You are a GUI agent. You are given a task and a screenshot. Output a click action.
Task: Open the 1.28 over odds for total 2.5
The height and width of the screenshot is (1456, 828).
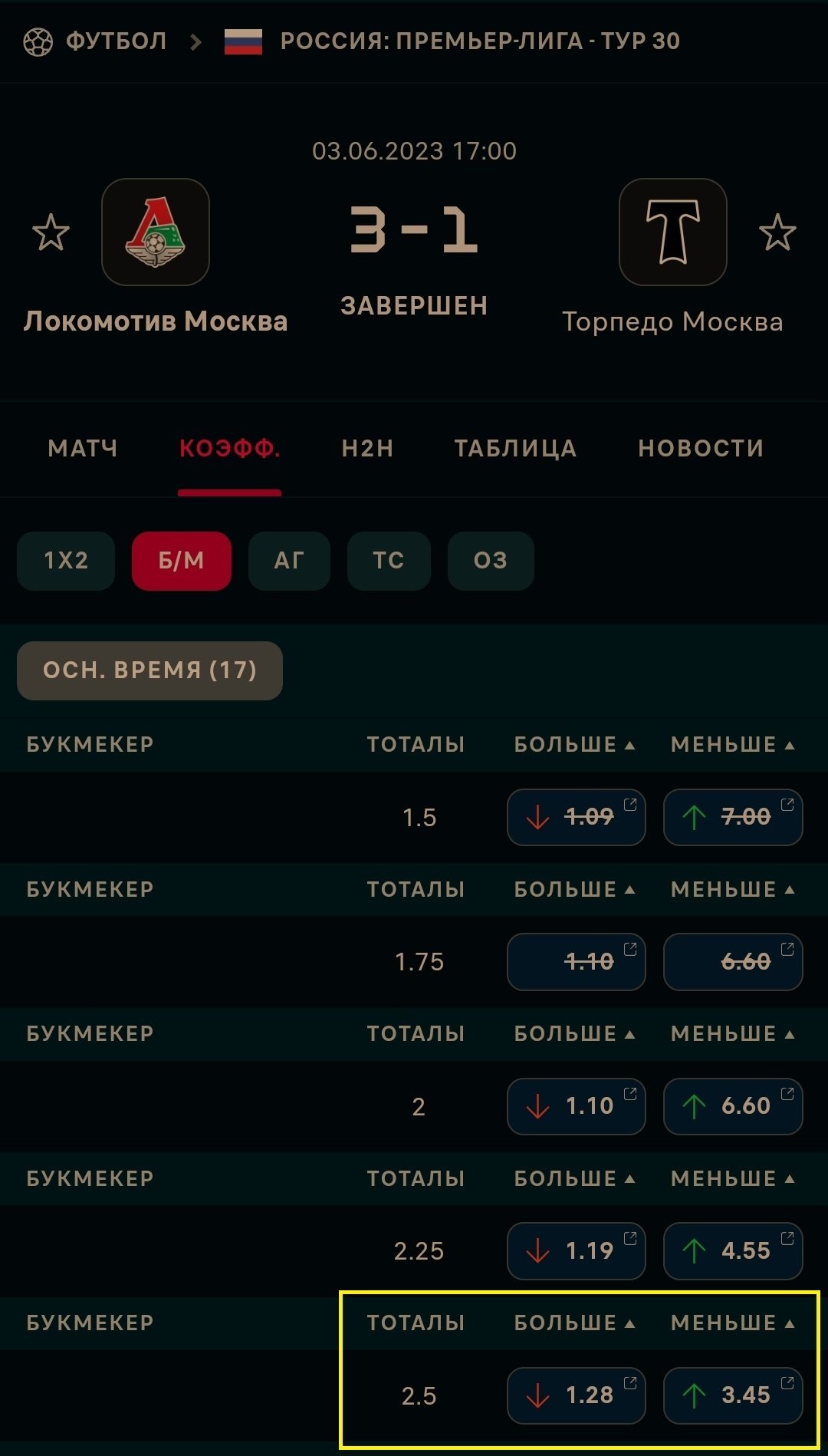pyautogui.click(x=576, y=1395)
